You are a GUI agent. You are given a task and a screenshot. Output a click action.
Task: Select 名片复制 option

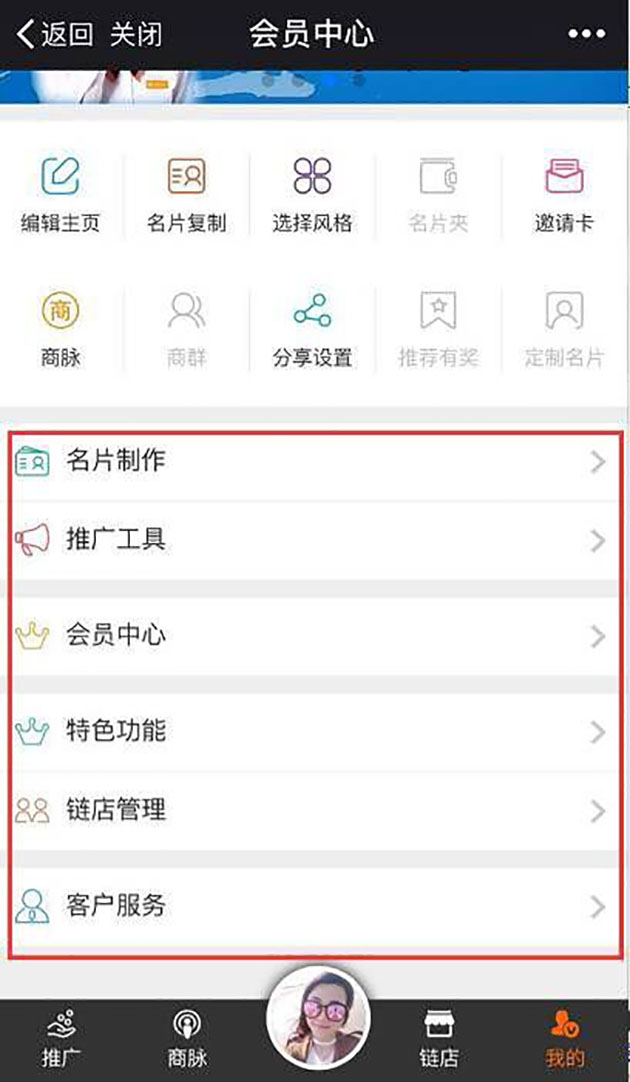click(x=187, y=195)
